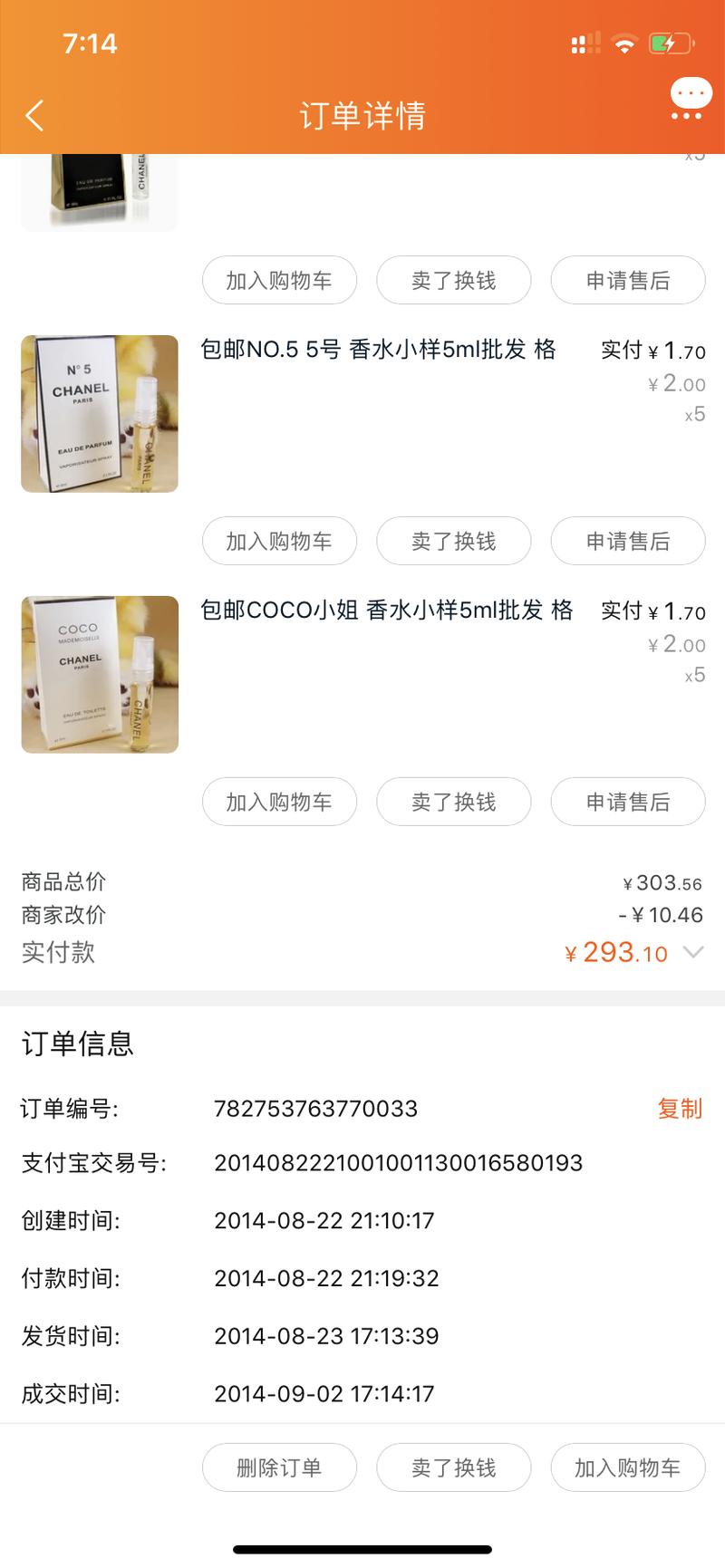Image resolution: width=725 pixels, height=1568 pixels.
Task: Tap the N°5 Chanel perfume product image
Action: point(99,414)
